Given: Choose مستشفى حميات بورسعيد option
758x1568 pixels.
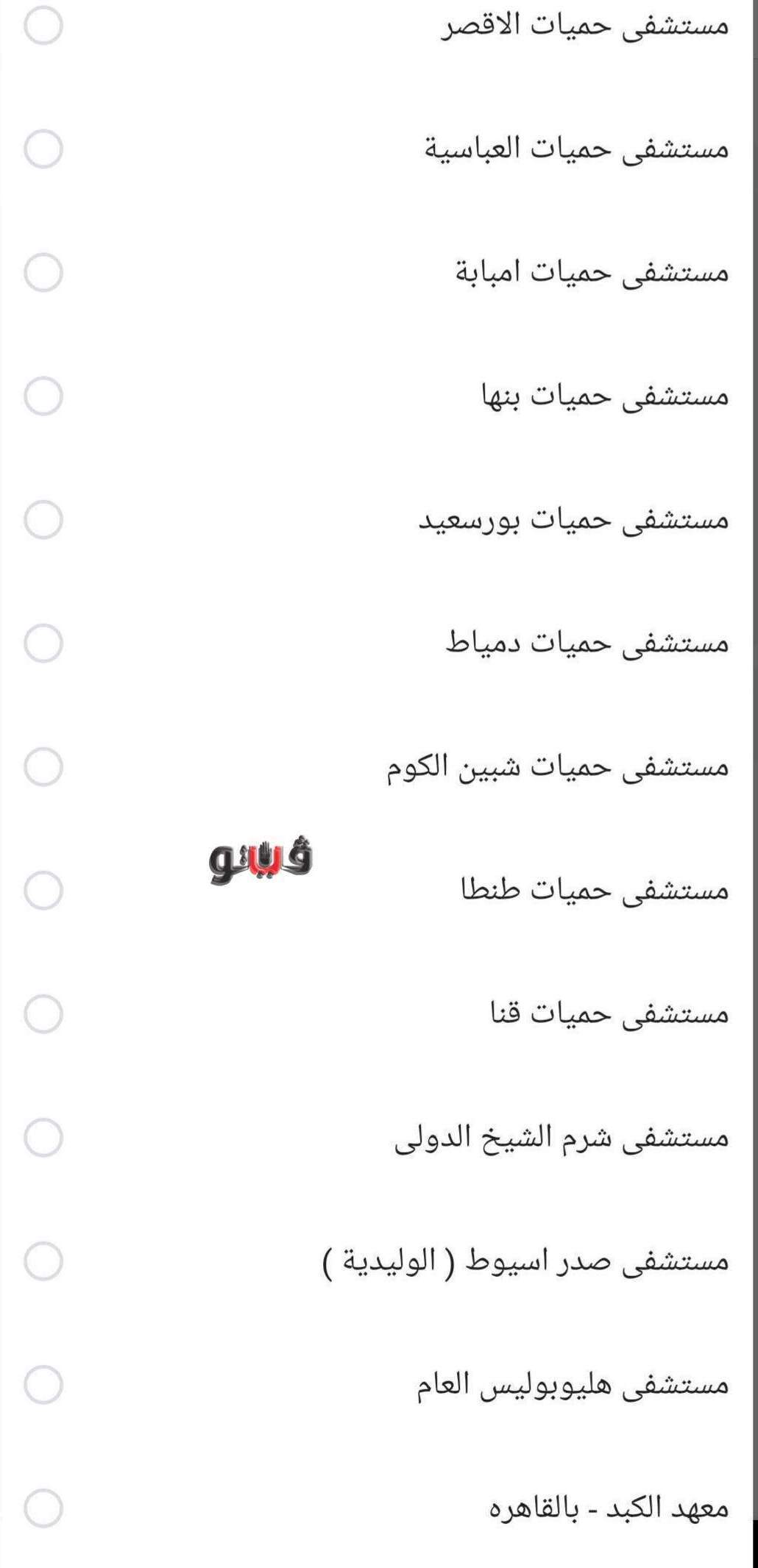Looking at the screenshot, I should [43, 520].
